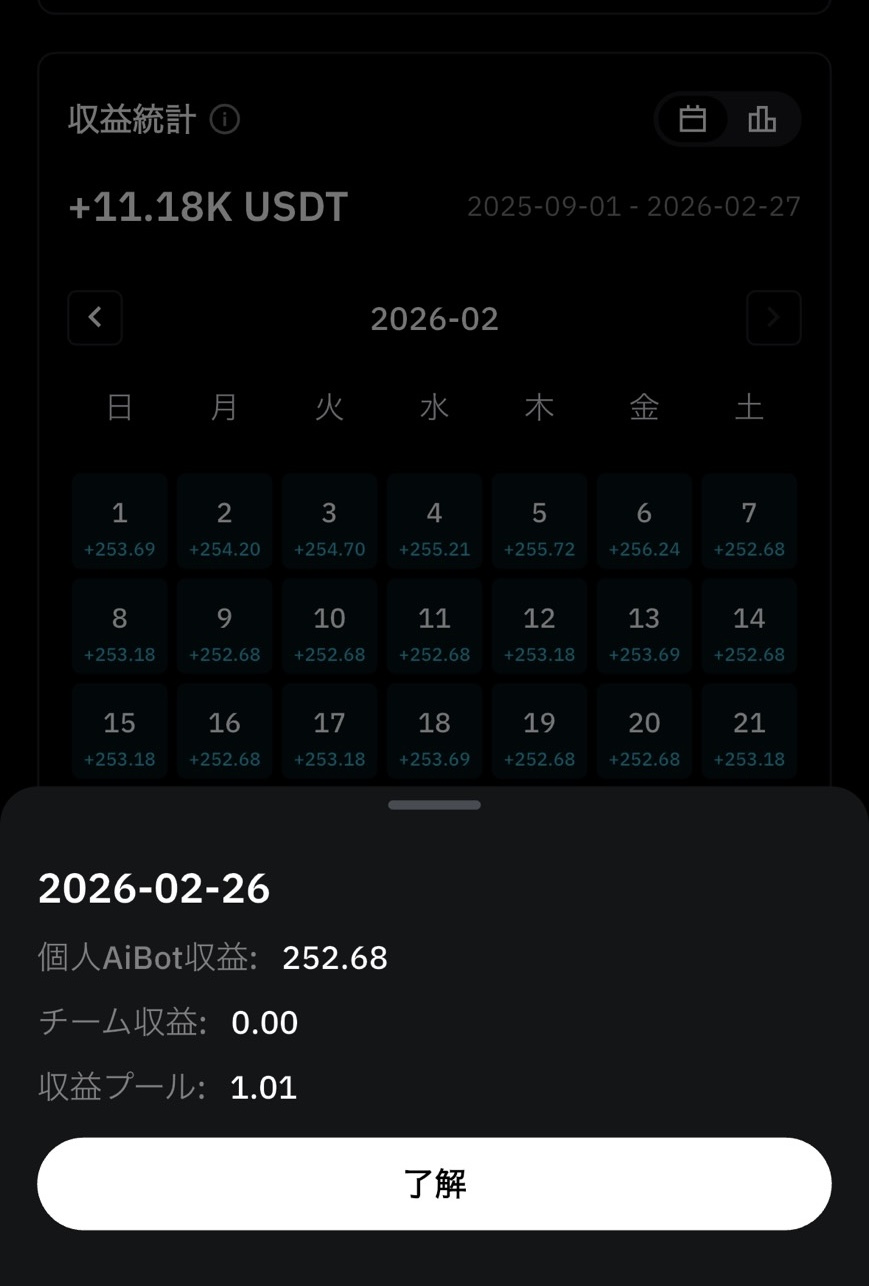Click the 個人AiBot収益 value 252.68
The width and height of the screenshot is (869, 1286).
(x=336, y=958)
